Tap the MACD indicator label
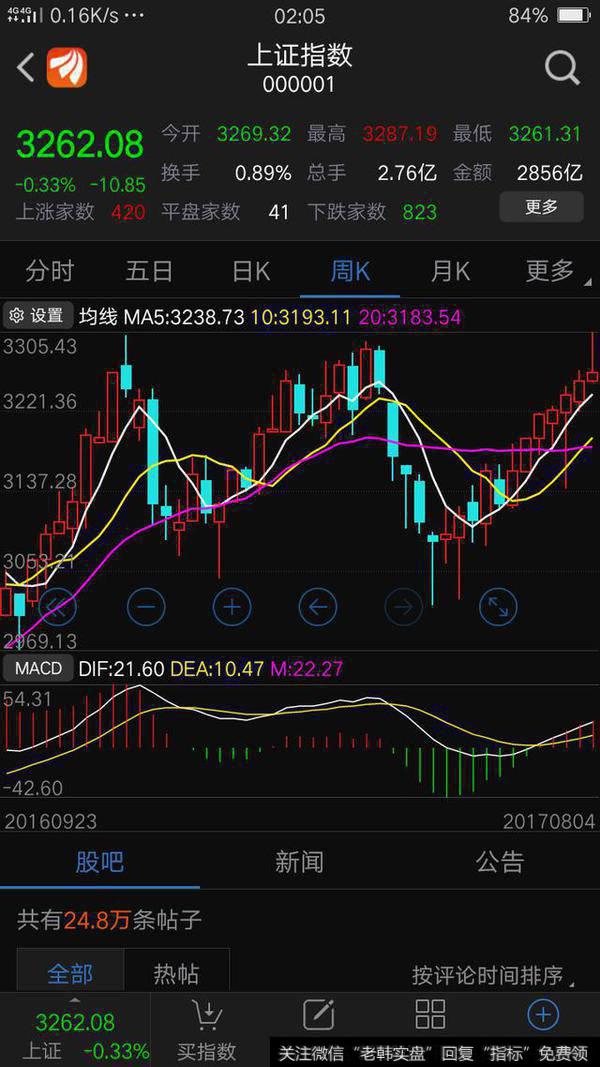600x1067 pixels. [x=38, y=668]
